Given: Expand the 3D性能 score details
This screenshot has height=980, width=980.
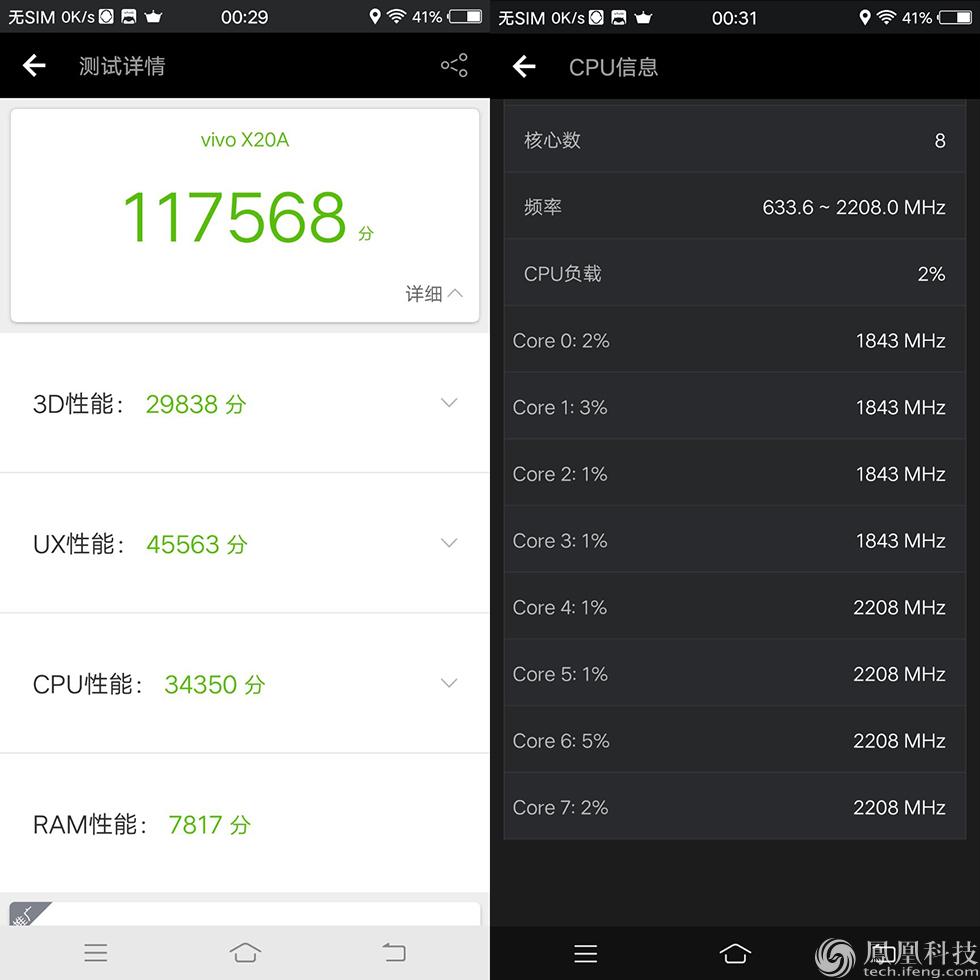Looking at the screenshot, I should coord(449,403).
